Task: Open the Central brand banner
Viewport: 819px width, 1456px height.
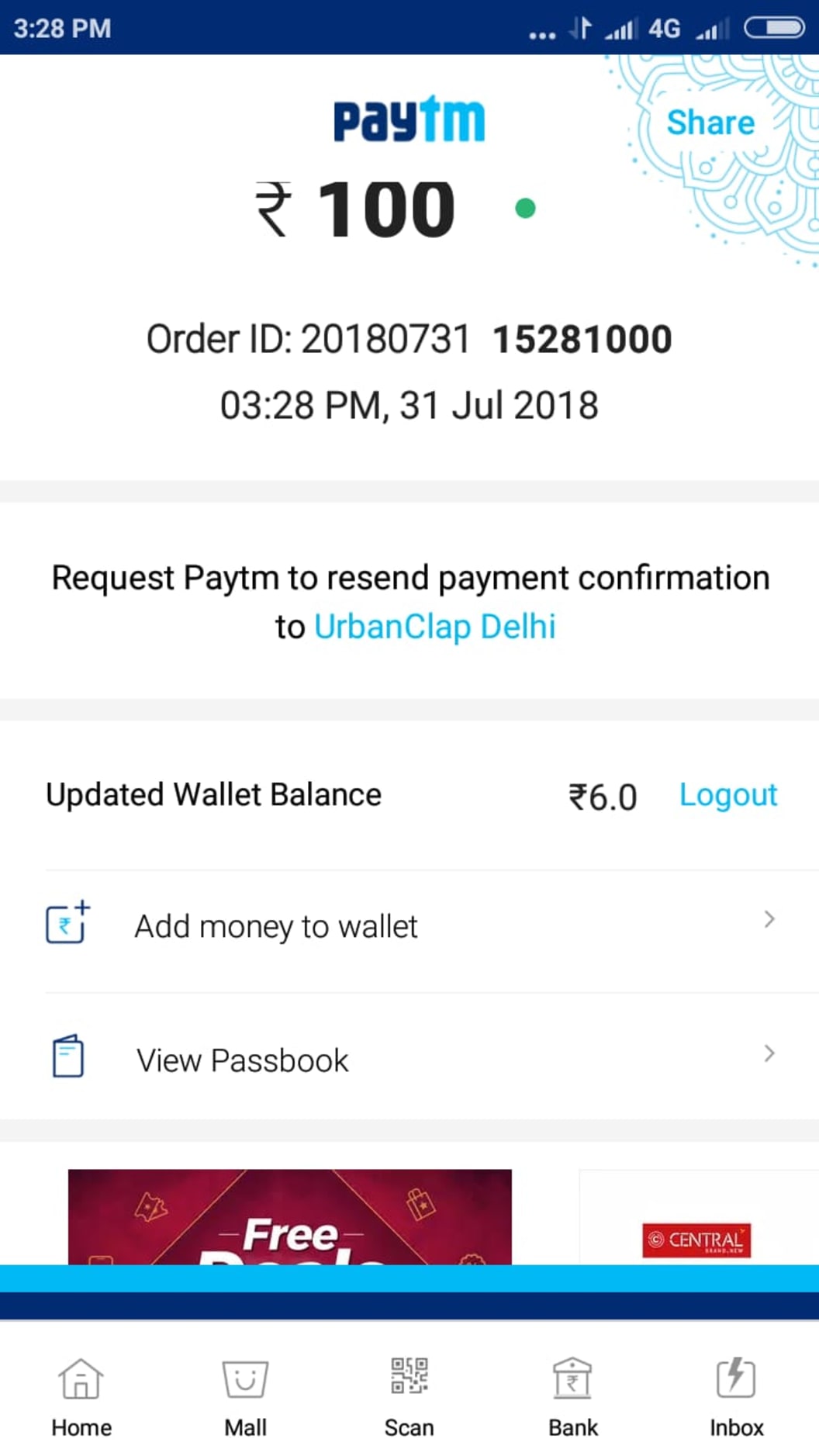Action: pyautogui.click(x=698, y=1216)
